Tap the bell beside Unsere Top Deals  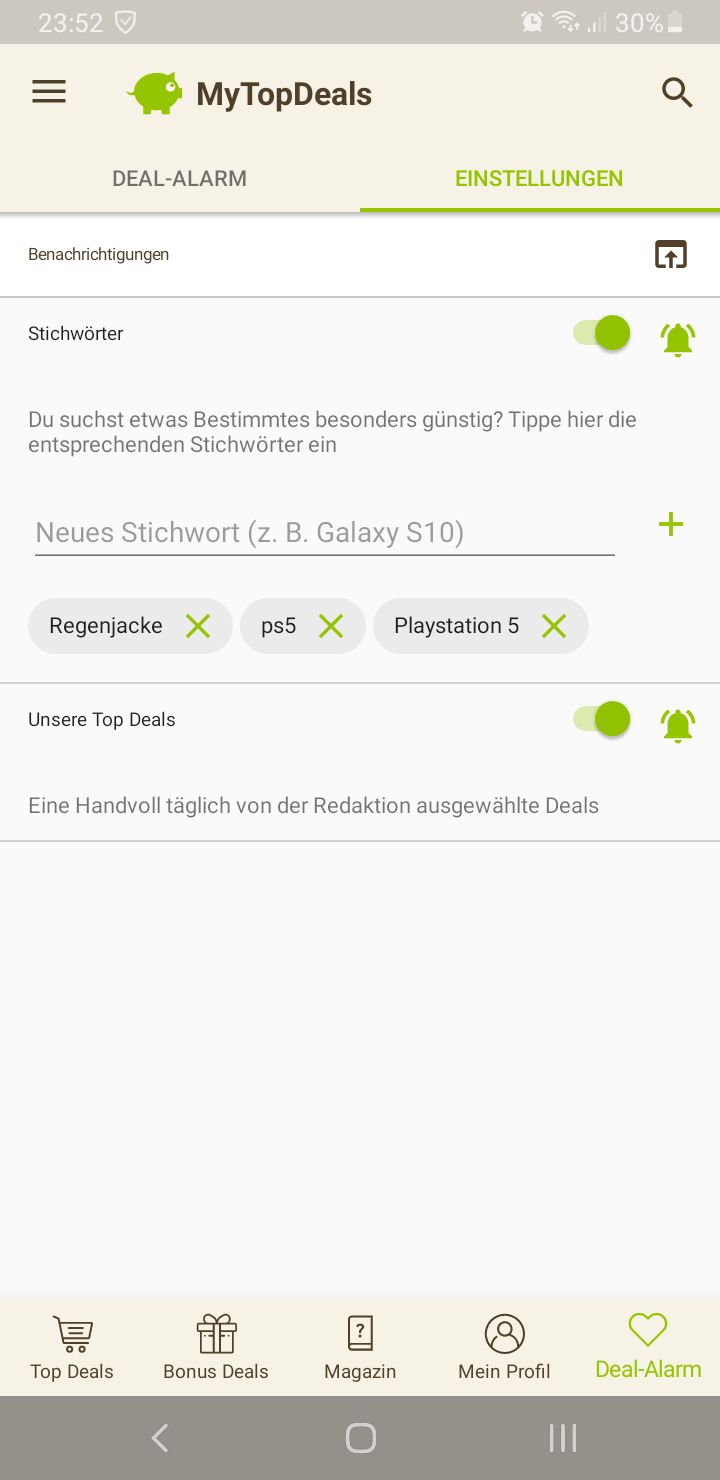click(x=678, y=724)
